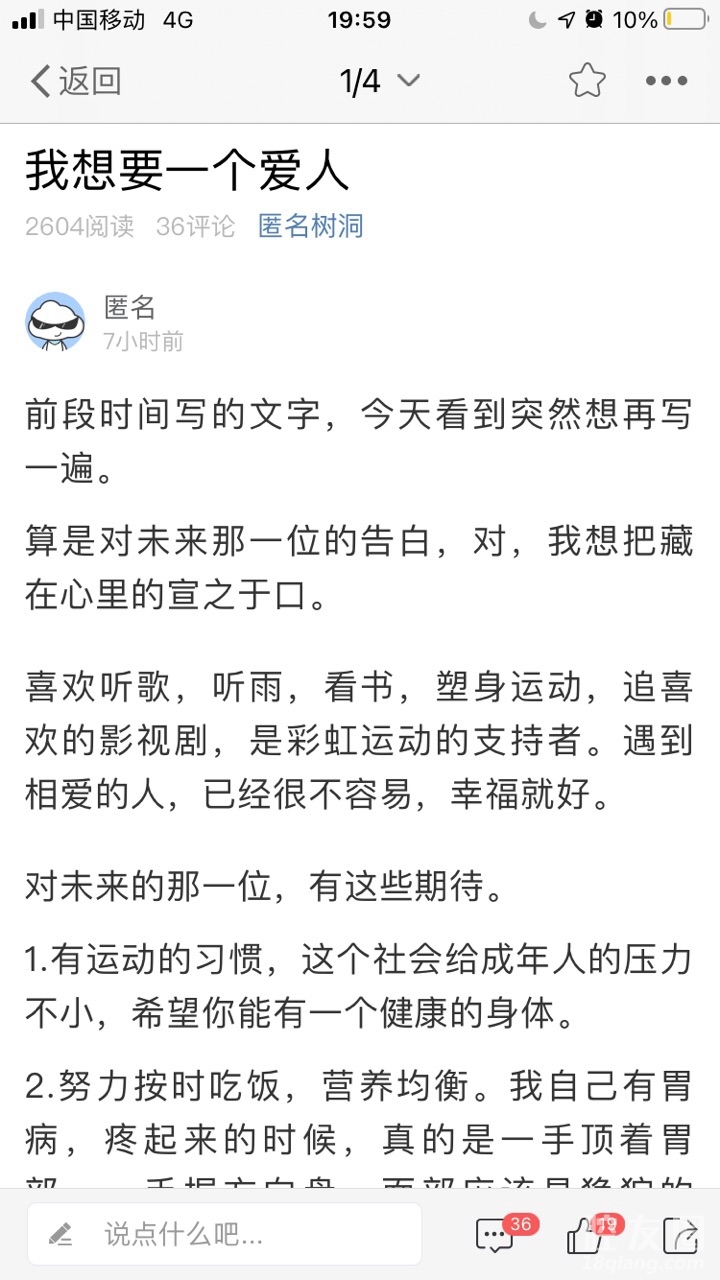The height and width of the screenshot is (1280, 720).
Task: Tap the 说点什么吧 comment field
Action: (224, 1234)
